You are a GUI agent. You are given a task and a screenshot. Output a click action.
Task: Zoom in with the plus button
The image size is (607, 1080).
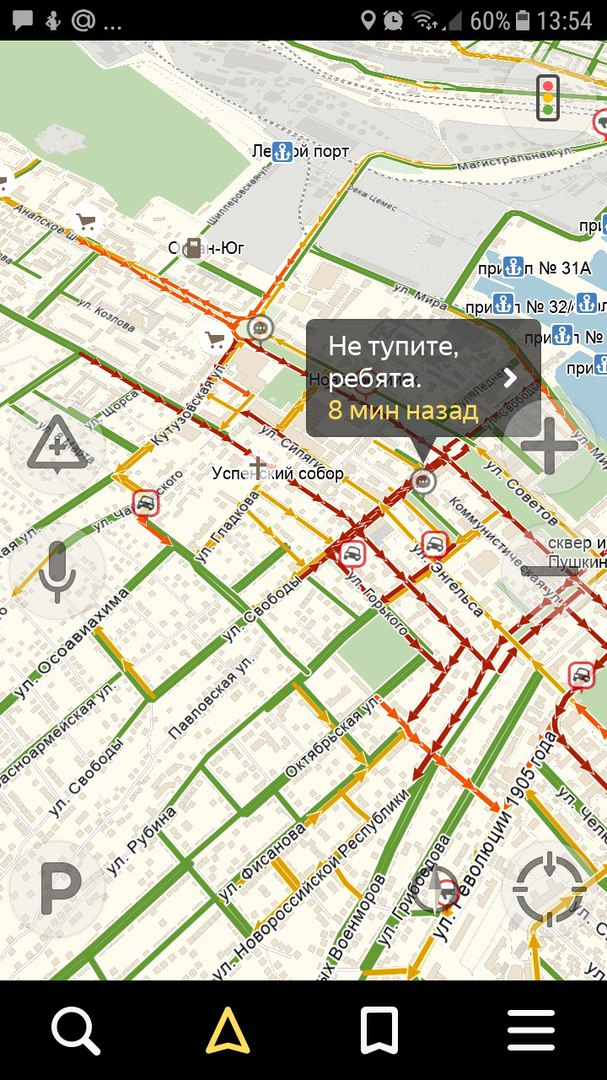pyautogui.click(x=549, y=446)
